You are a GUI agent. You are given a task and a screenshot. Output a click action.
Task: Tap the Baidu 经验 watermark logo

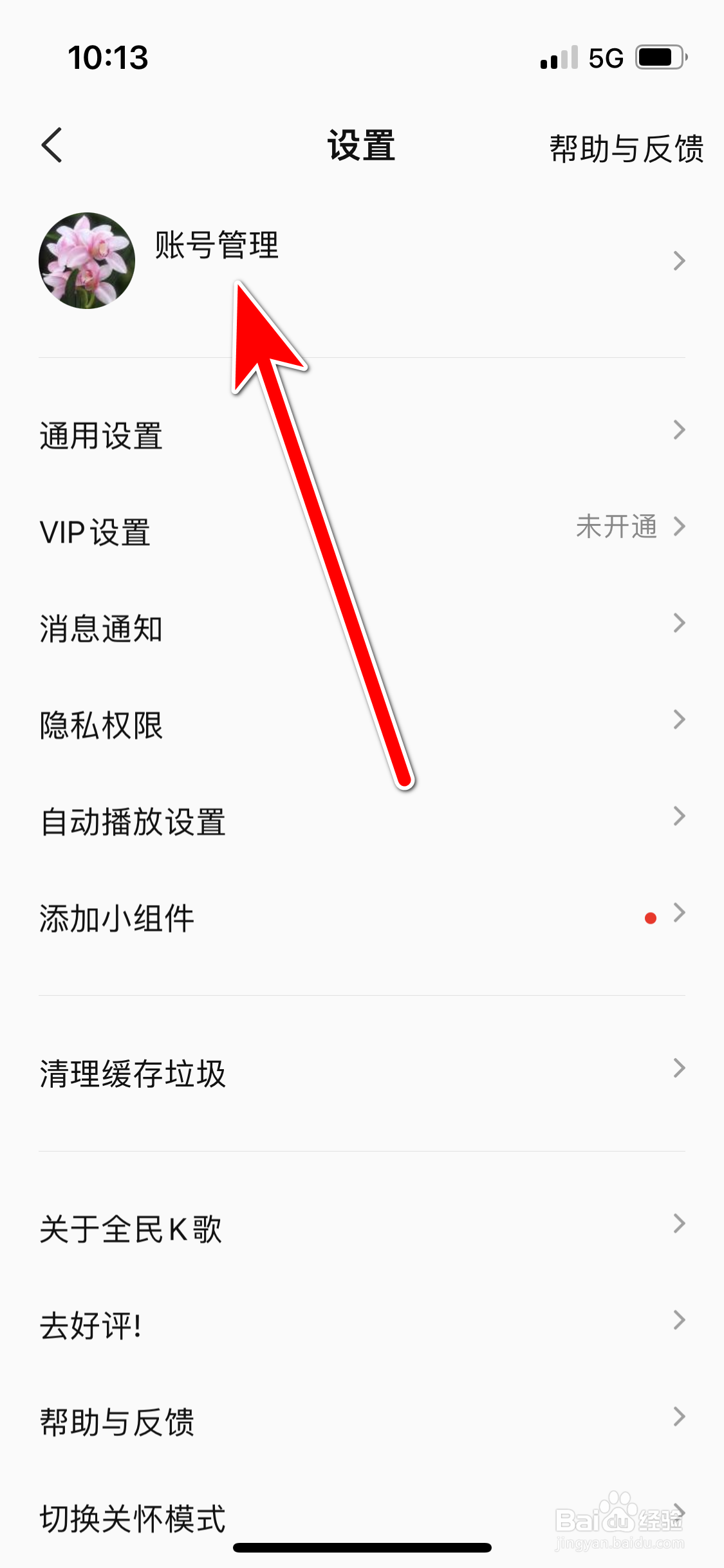[x=618, y=1520]
